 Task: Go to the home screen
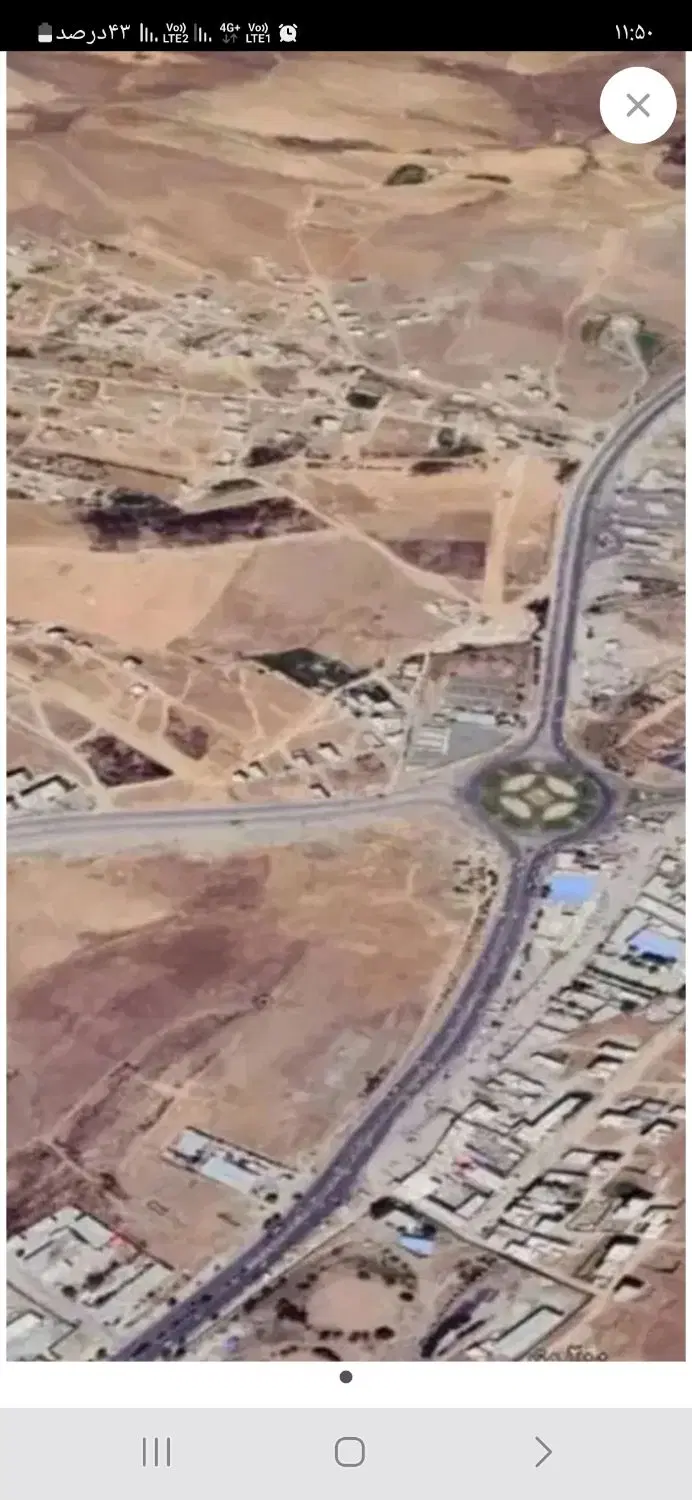[x=349, y=1452]
